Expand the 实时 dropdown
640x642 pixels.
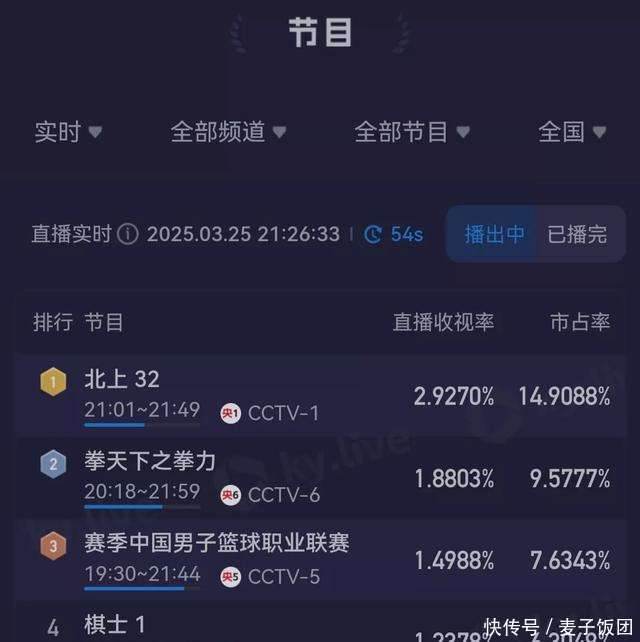[x=68, y=132]
